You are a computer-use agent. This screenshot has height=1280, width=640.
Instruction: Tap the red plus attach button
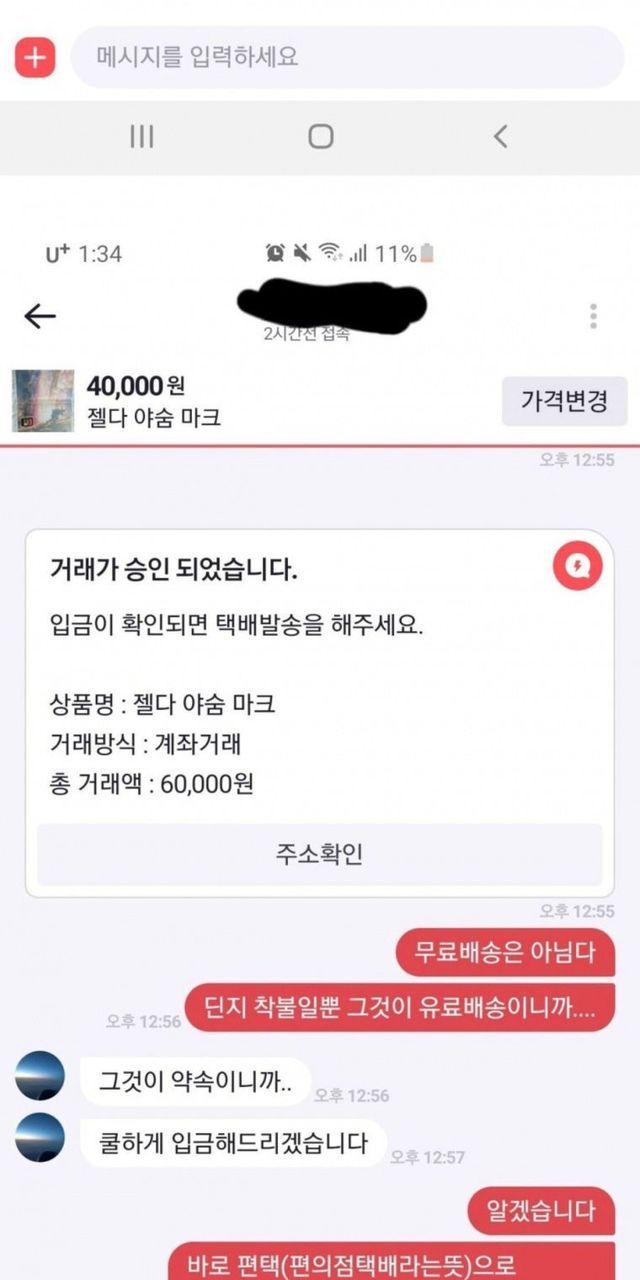point(35,57)
